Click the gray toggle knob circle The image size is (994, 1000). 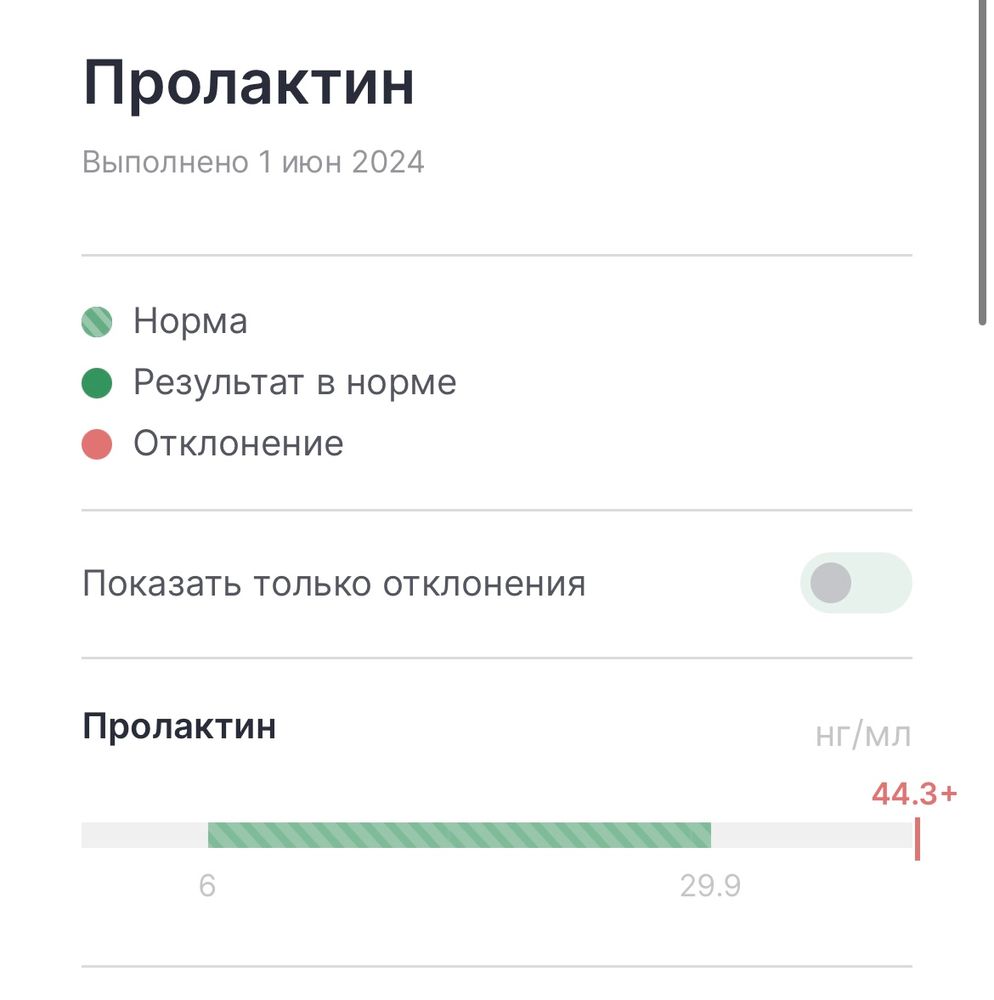pyautogui.click(x=830, y=582)
